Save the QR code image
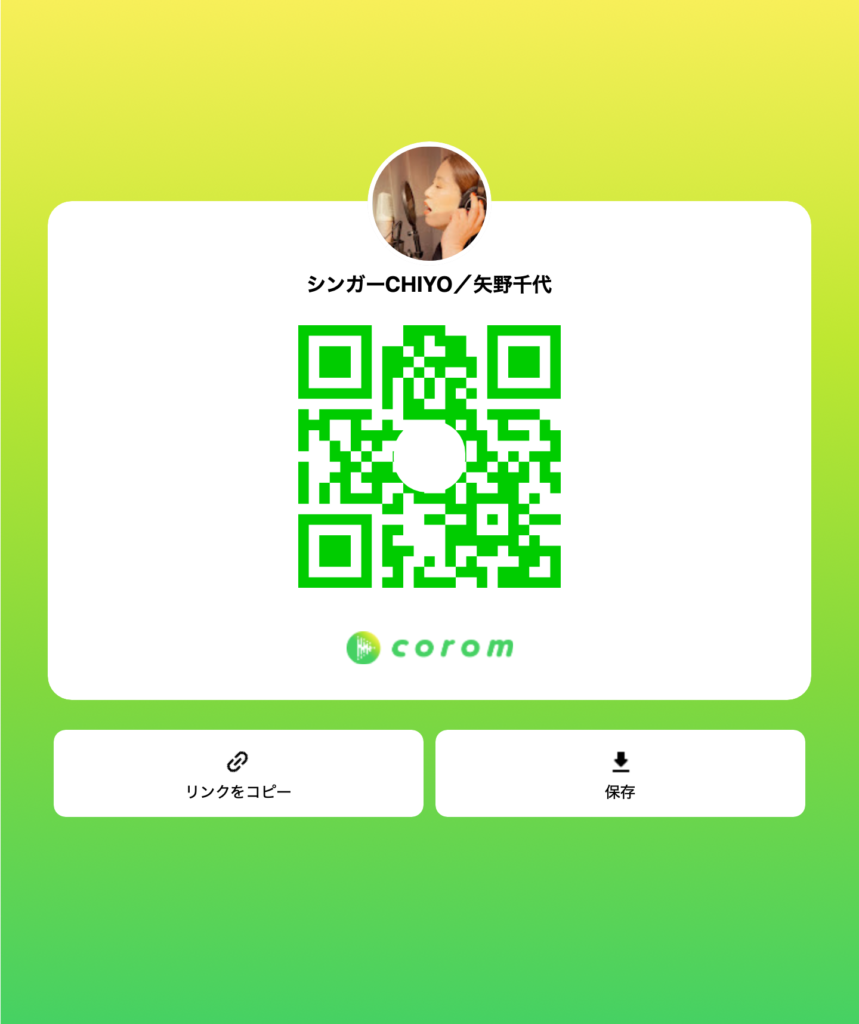The width and height of the screenshot is (859, 1024). 620,773
